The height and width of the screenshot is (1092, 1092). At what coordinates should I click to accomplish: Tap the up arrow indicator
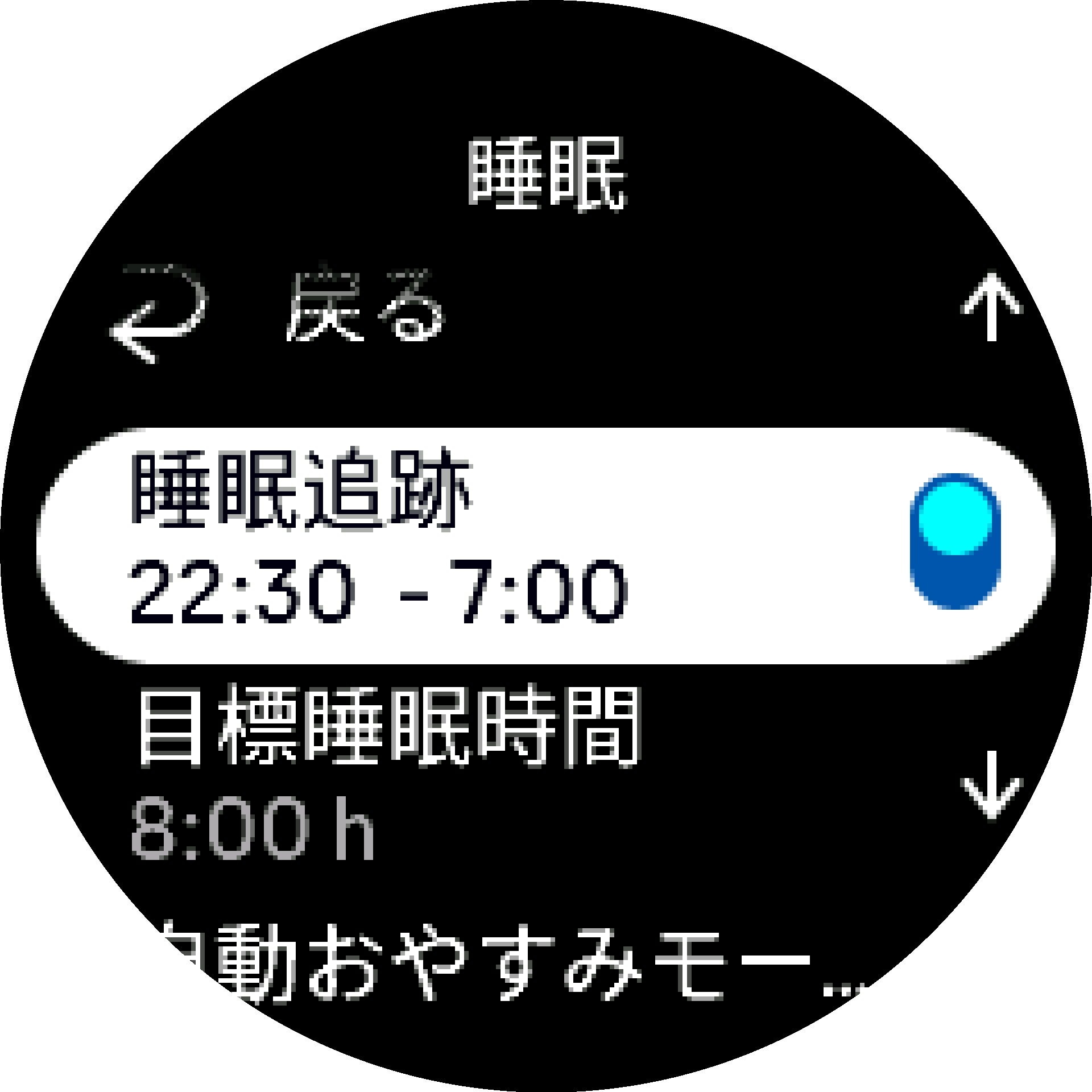[x=991, y=307]
